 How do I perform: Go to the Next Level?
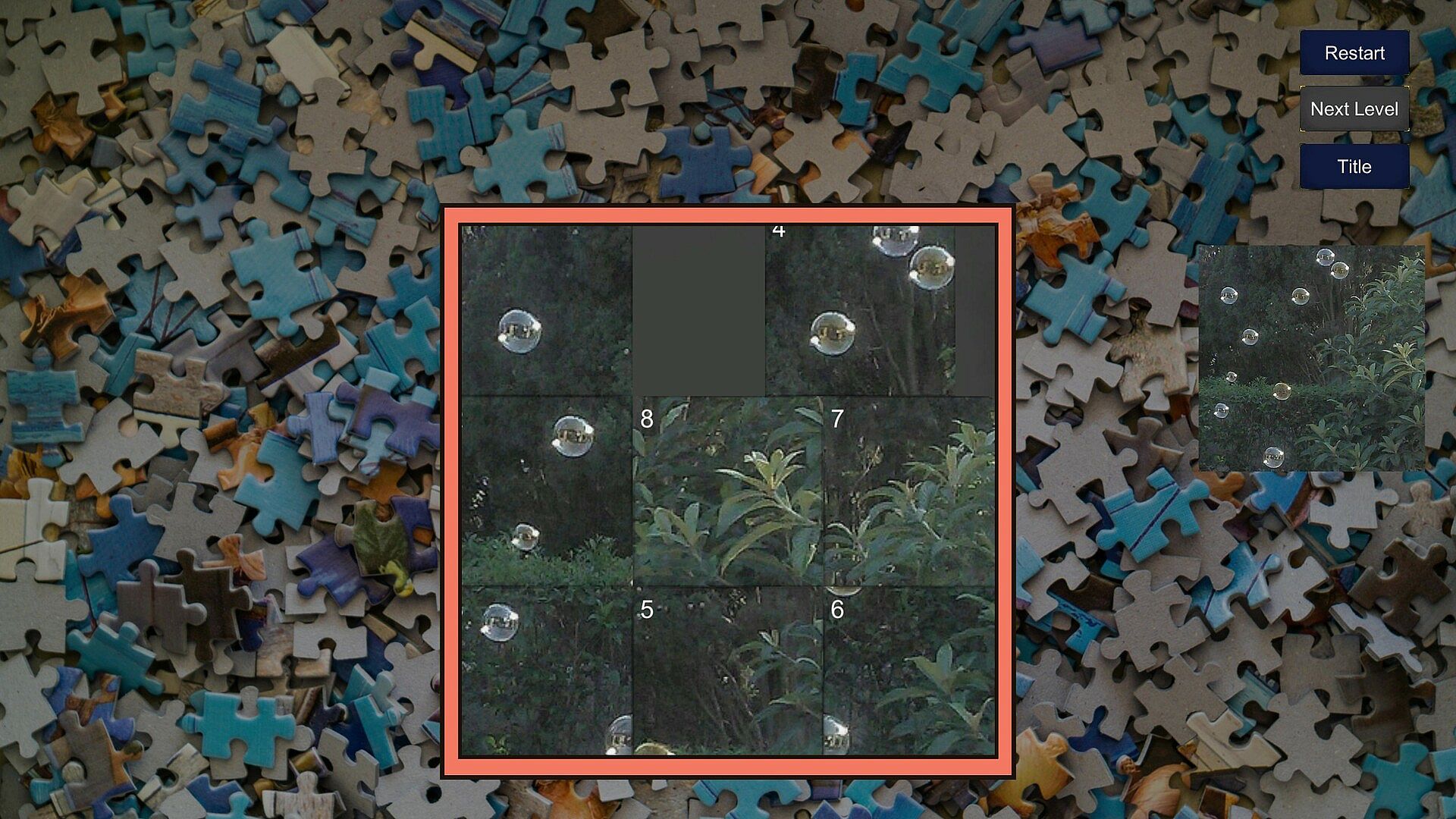1354,109
